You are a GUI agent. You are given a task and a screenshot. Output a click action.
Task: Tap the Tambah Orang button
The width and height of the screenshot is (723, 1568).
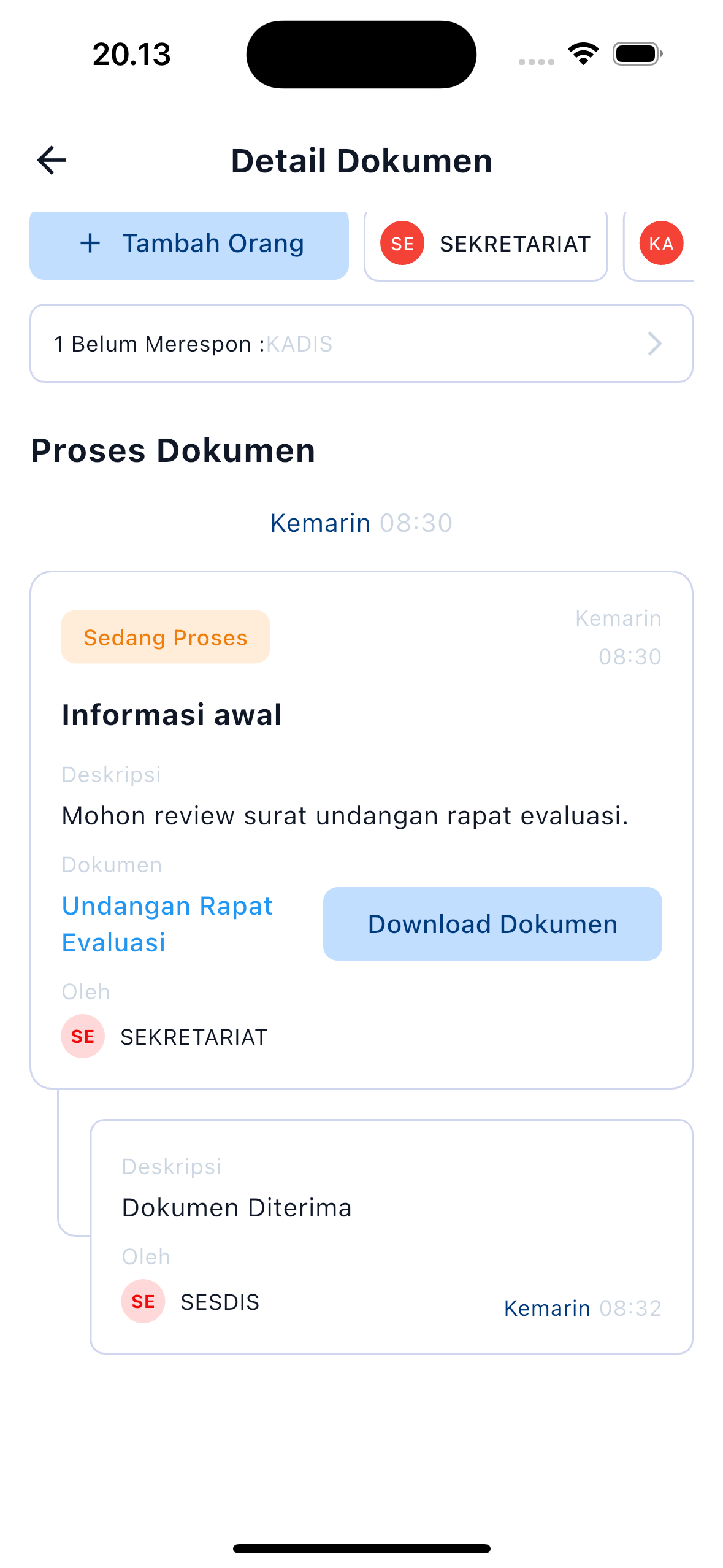189,244
